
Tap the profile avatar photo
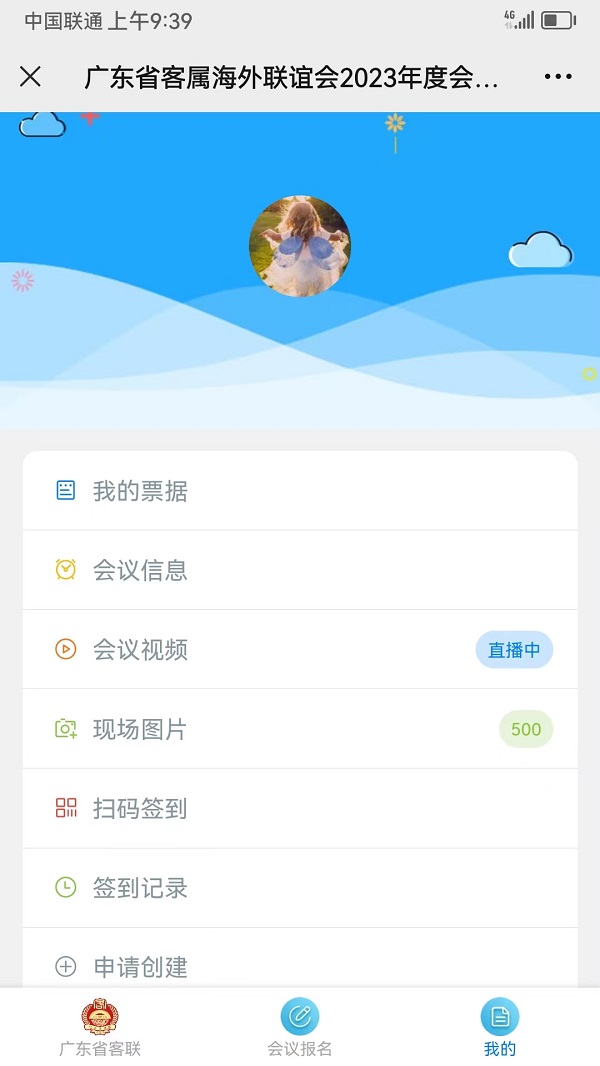(300, 246)
